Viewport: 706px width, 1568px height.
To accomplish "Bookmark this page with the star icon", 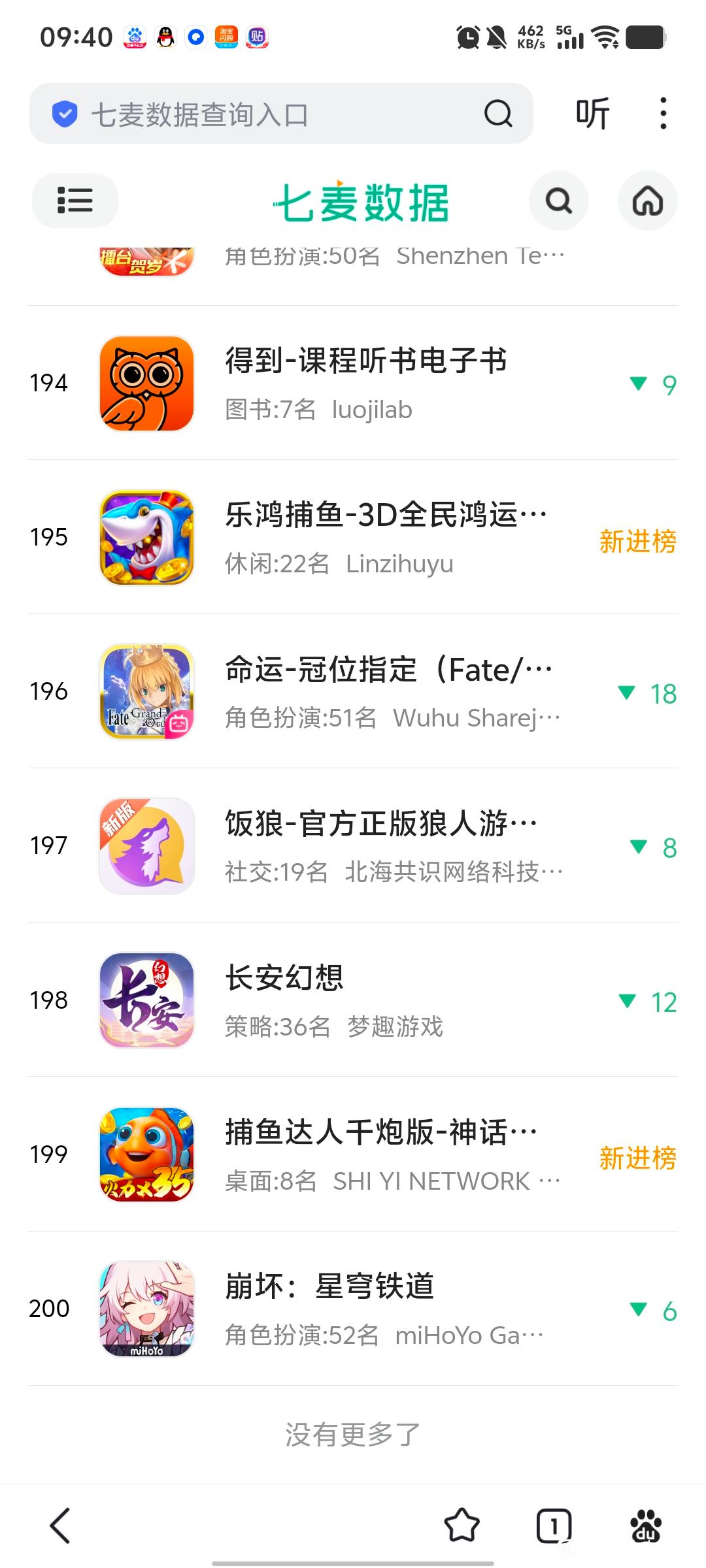I will pos(462,1526).
